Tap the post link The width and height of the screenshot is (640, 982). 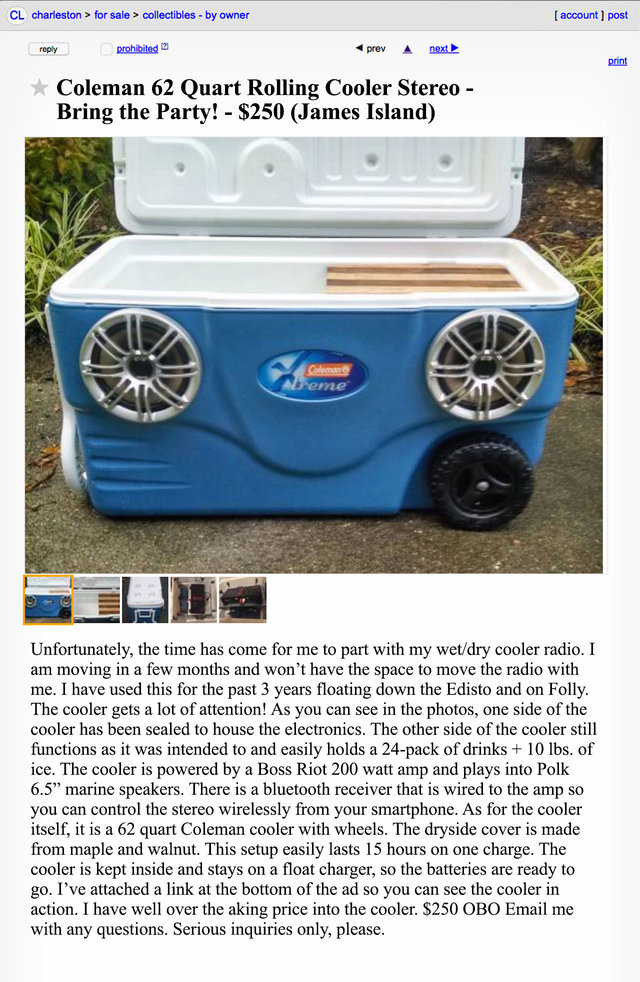[618, 15]
